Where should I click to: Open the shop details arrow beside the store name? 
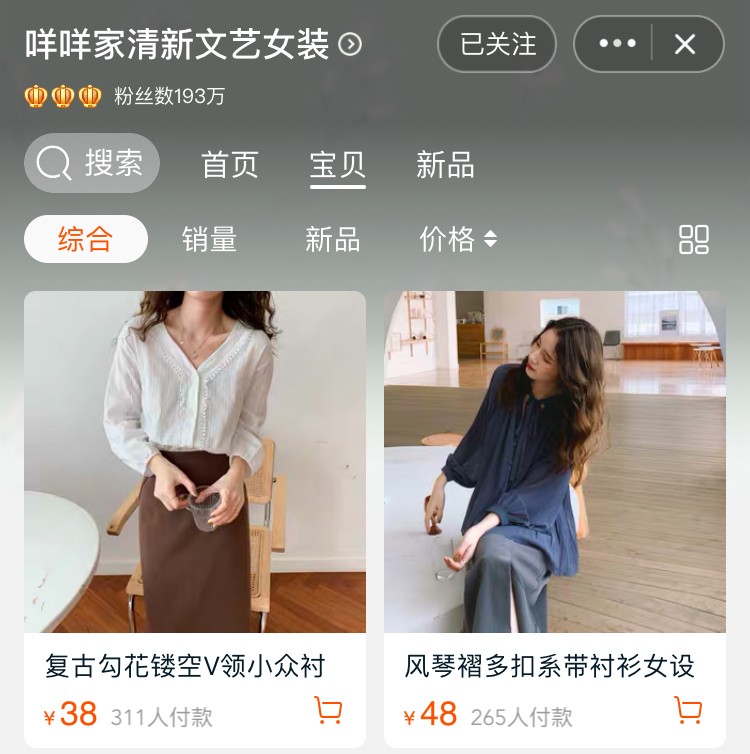coord(350,44)
